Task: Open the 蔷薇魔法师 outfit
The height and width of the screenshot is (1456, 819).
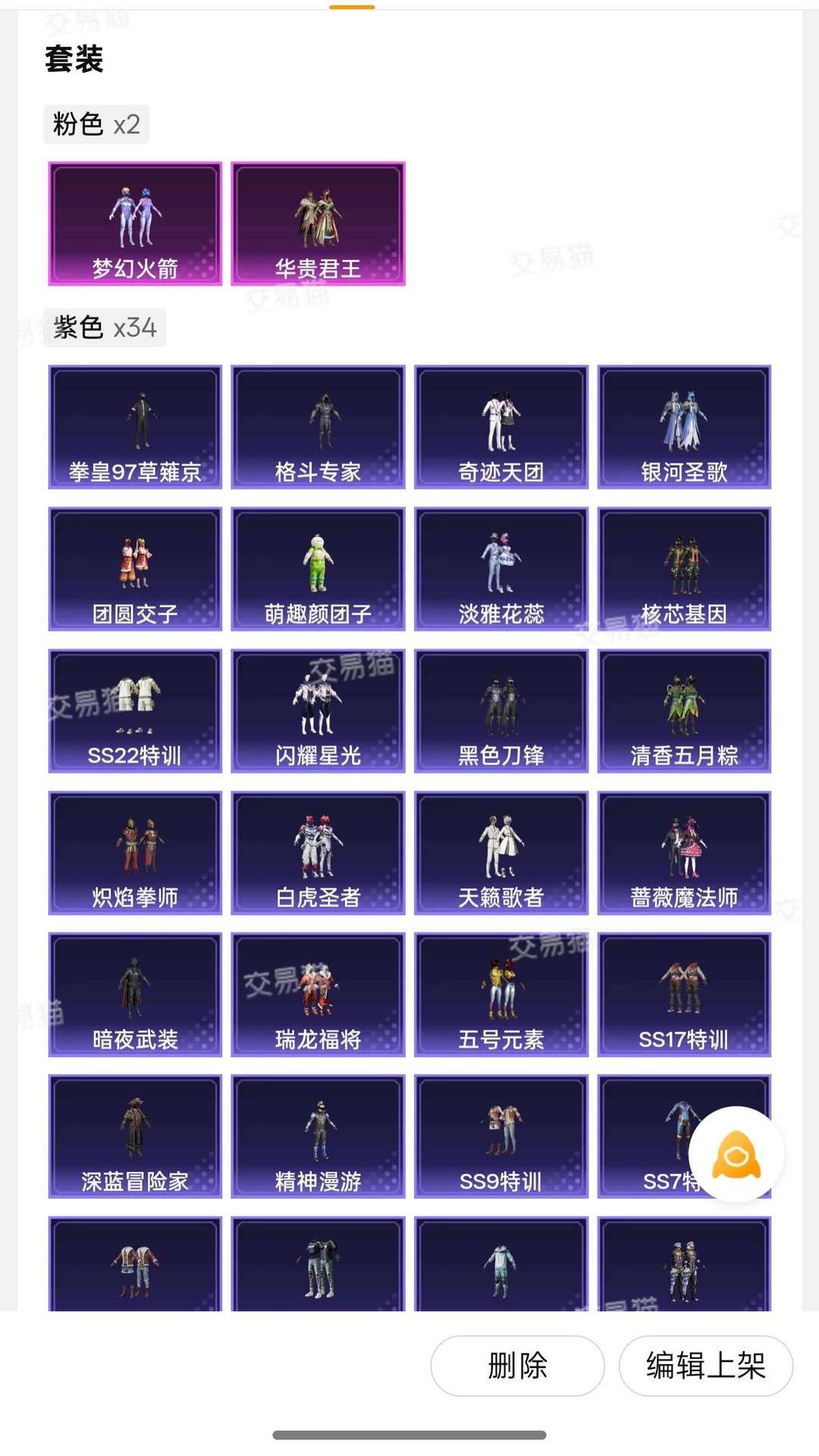Action: [685, 853]
